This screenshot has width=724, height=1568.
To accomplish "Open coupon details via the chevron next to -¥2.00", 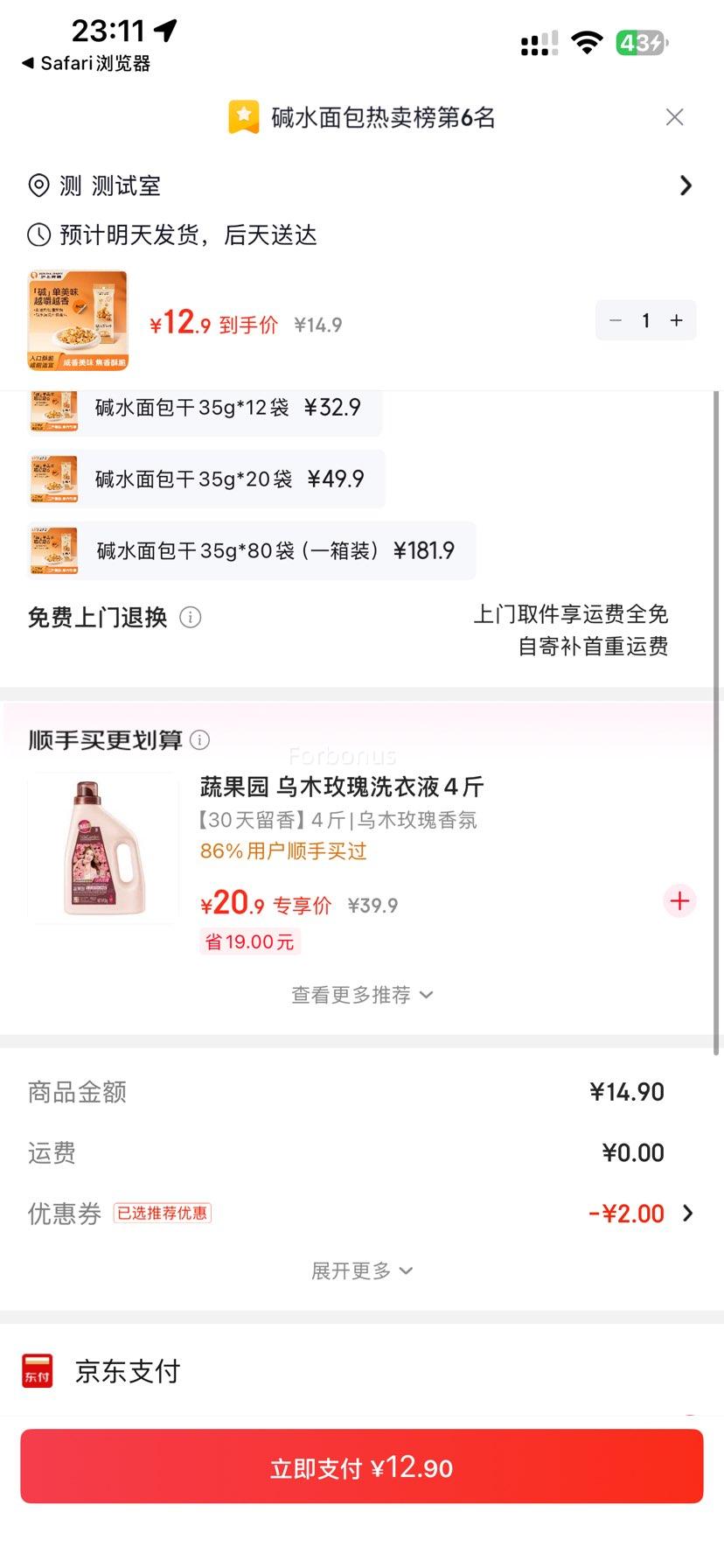I will click(x=690, y=1213).
